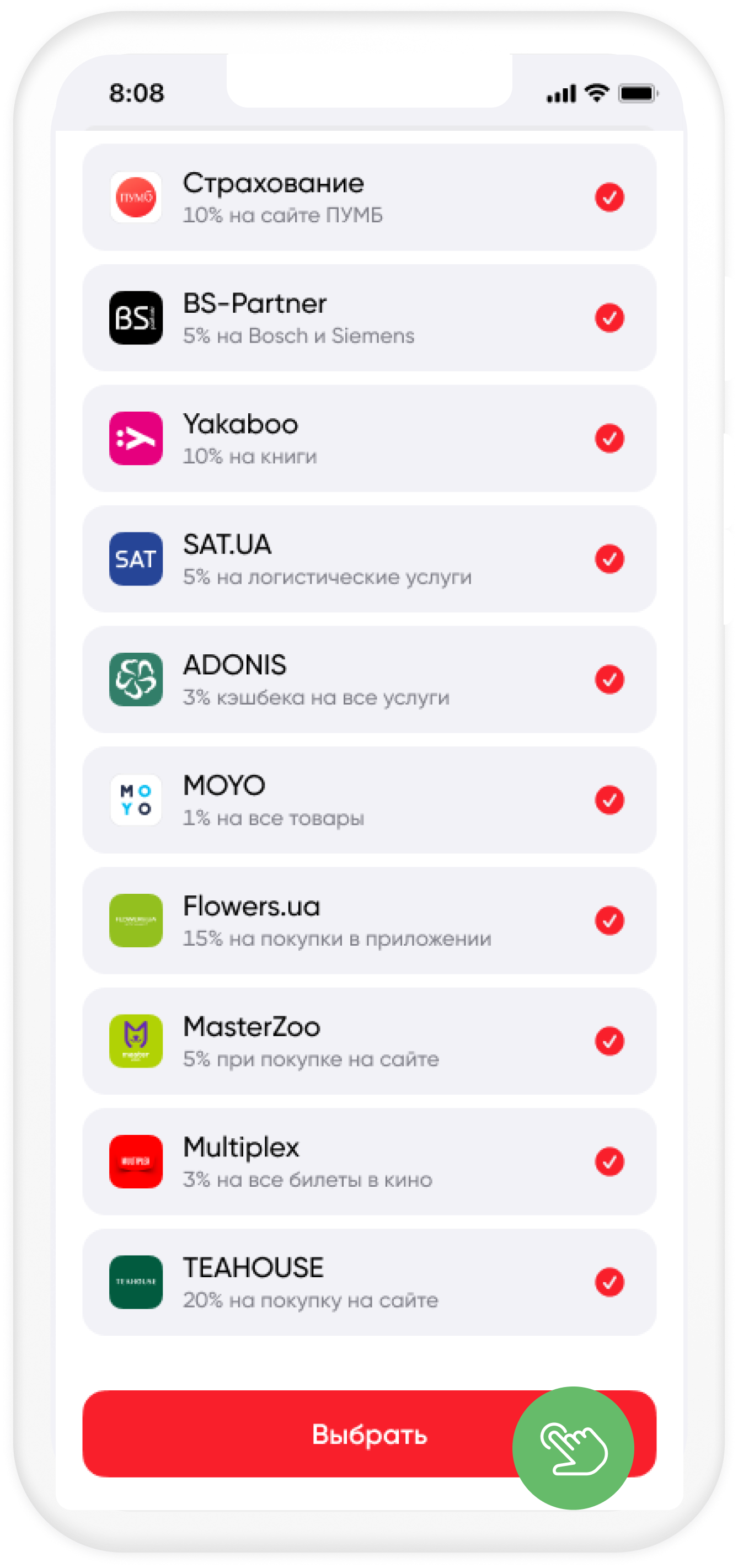Uncheck the ADONIS cashback offer
The height and width of the screenshot is (1568, 738).
point(609,679)
